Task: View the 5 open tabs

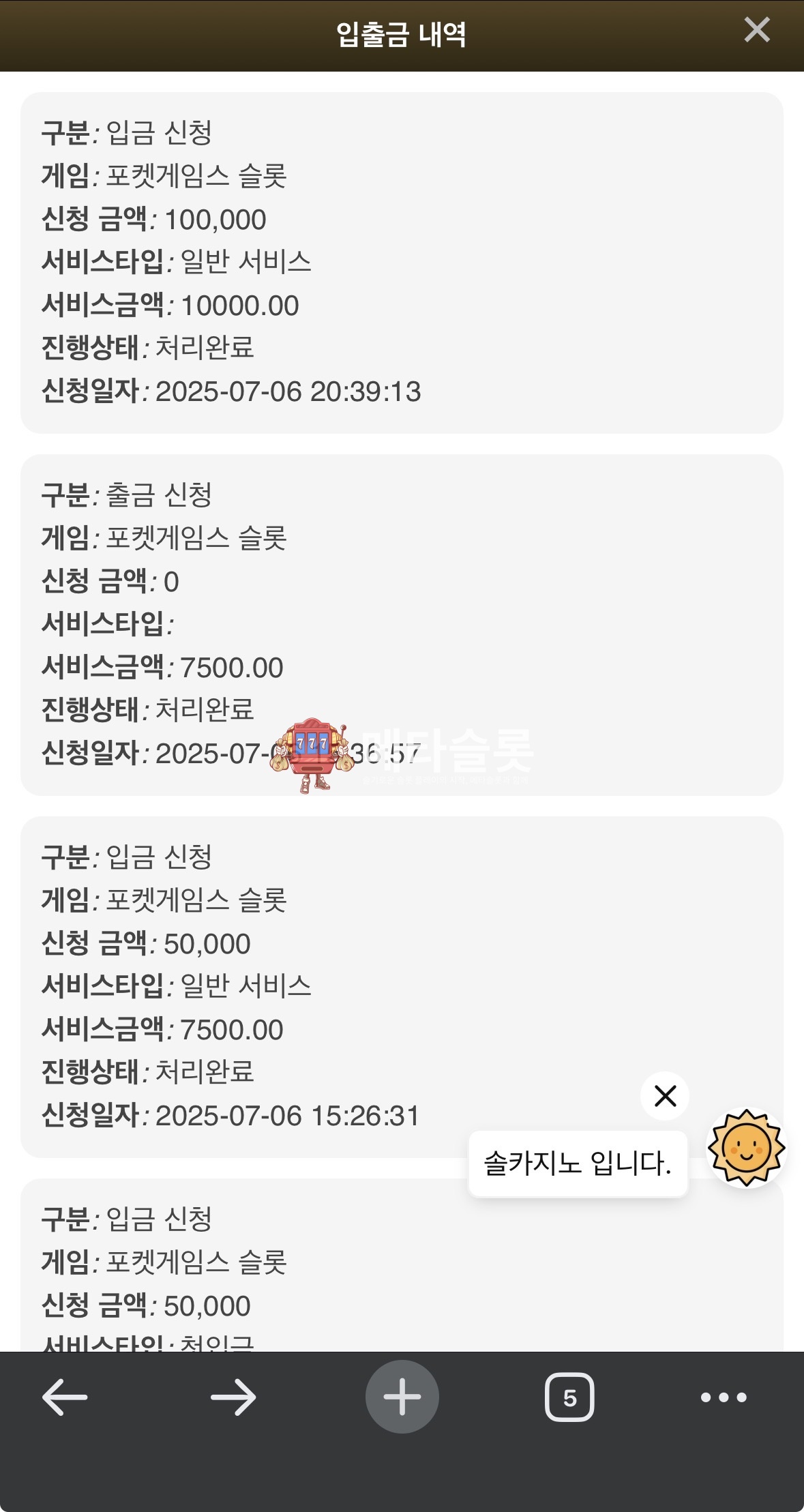Action: [x=569, y=1397]
